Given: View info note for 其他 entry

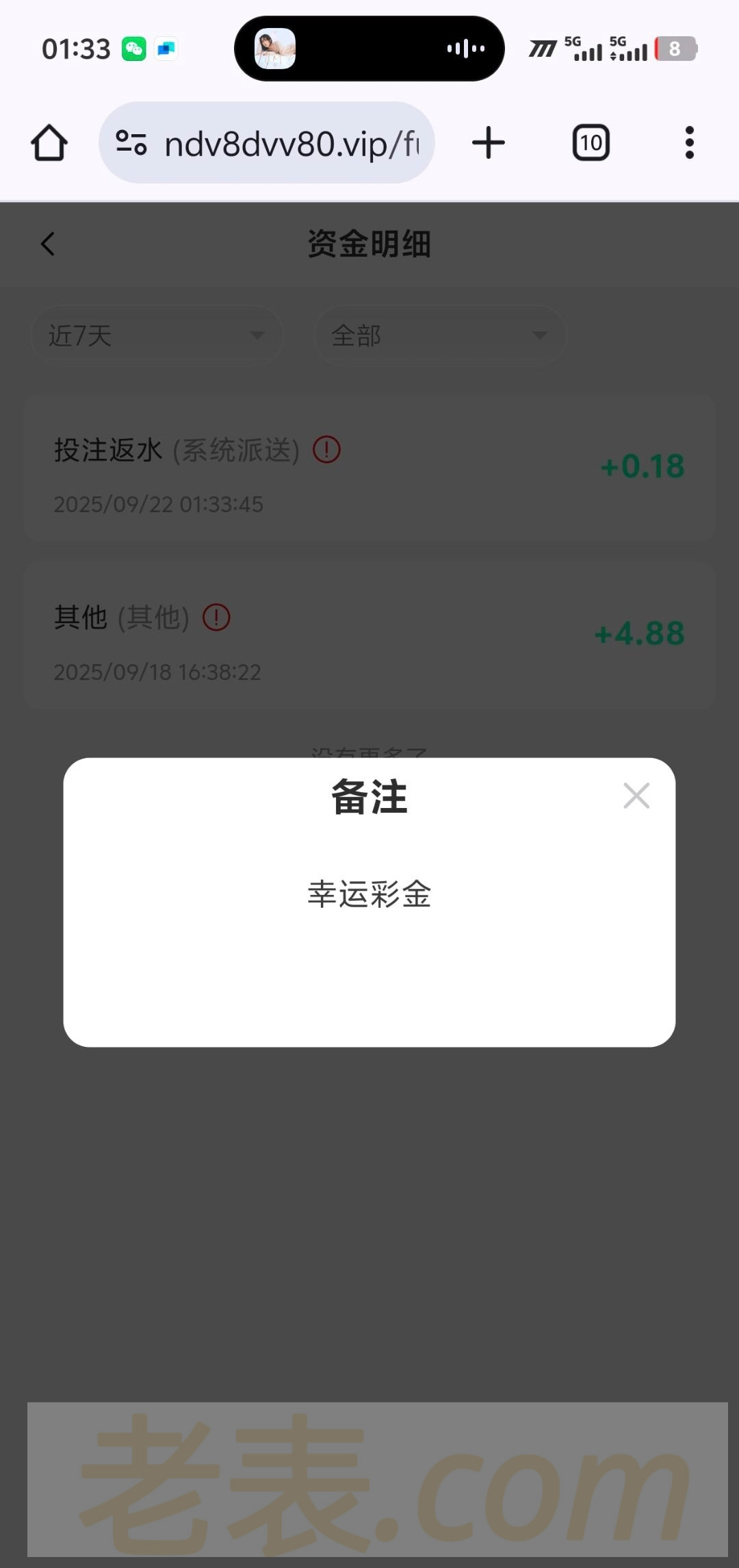Looking at the screenshot, I should [x=216, y=618].
